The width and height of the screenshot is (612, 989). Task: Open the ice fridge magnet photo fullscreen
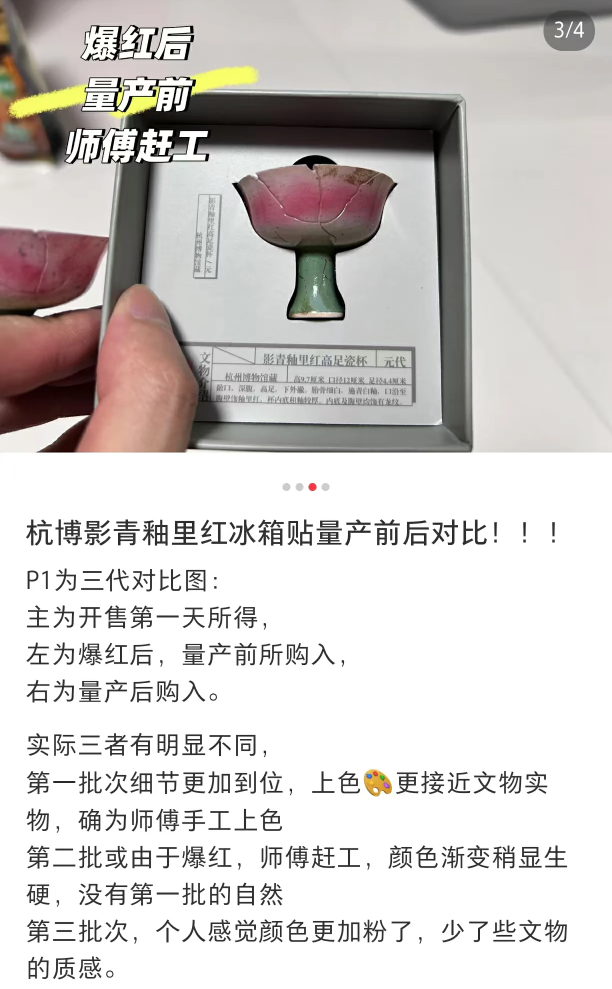pos(306,250)
